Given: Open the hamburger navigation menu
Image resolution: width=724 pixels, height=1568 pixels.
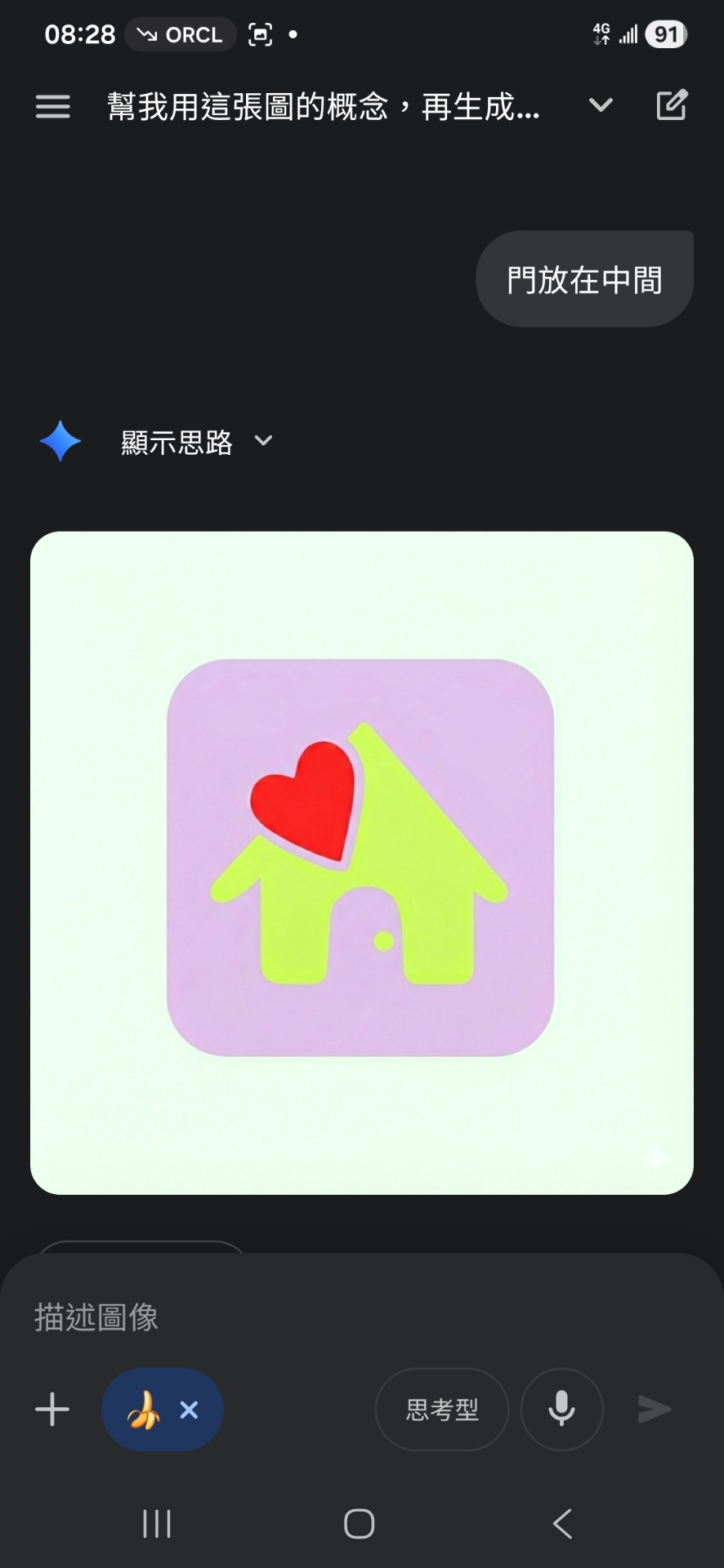Looking at the screenshot, I should tap(53, 106).
